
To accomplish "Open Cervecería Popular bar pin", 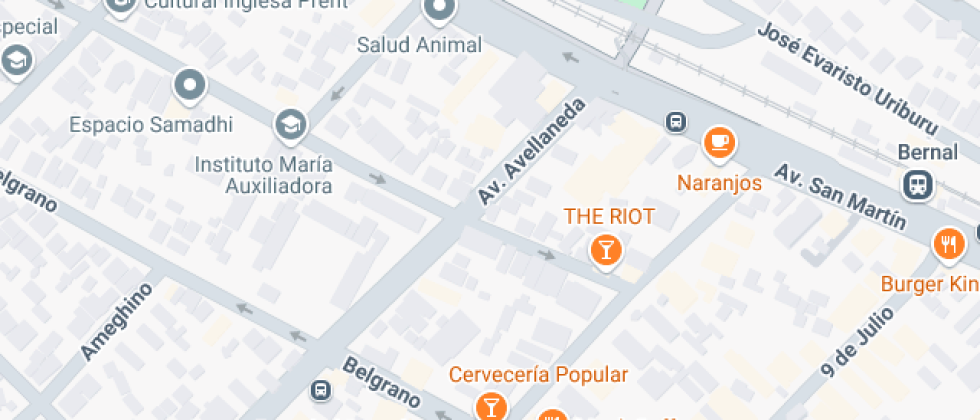I will pyautogui.click(x=490, y=406).
